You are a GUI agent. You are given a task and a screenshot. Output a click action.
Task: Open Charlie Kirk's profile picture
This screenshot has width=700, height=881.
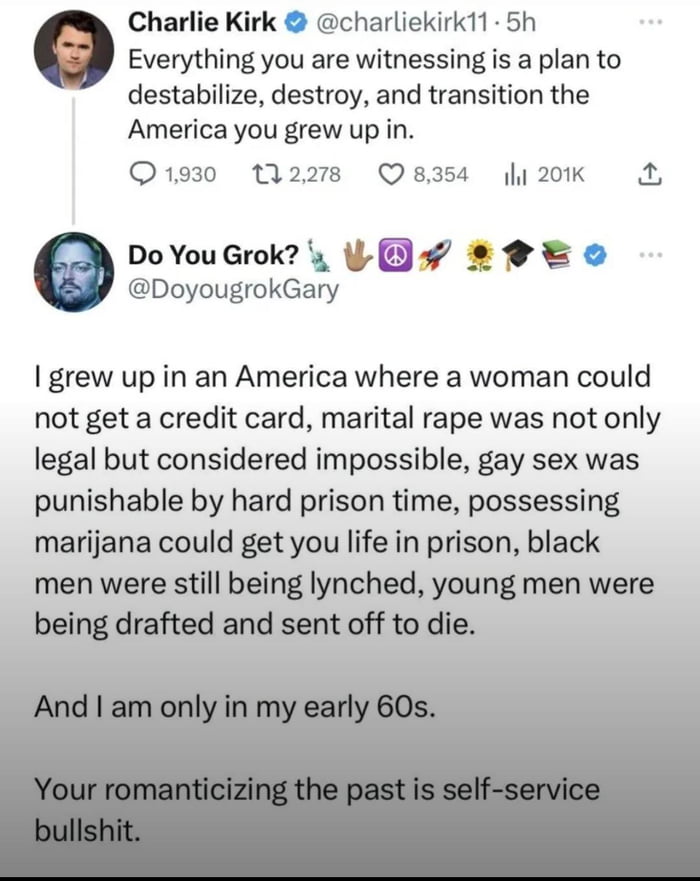click(x=74, y=50)
